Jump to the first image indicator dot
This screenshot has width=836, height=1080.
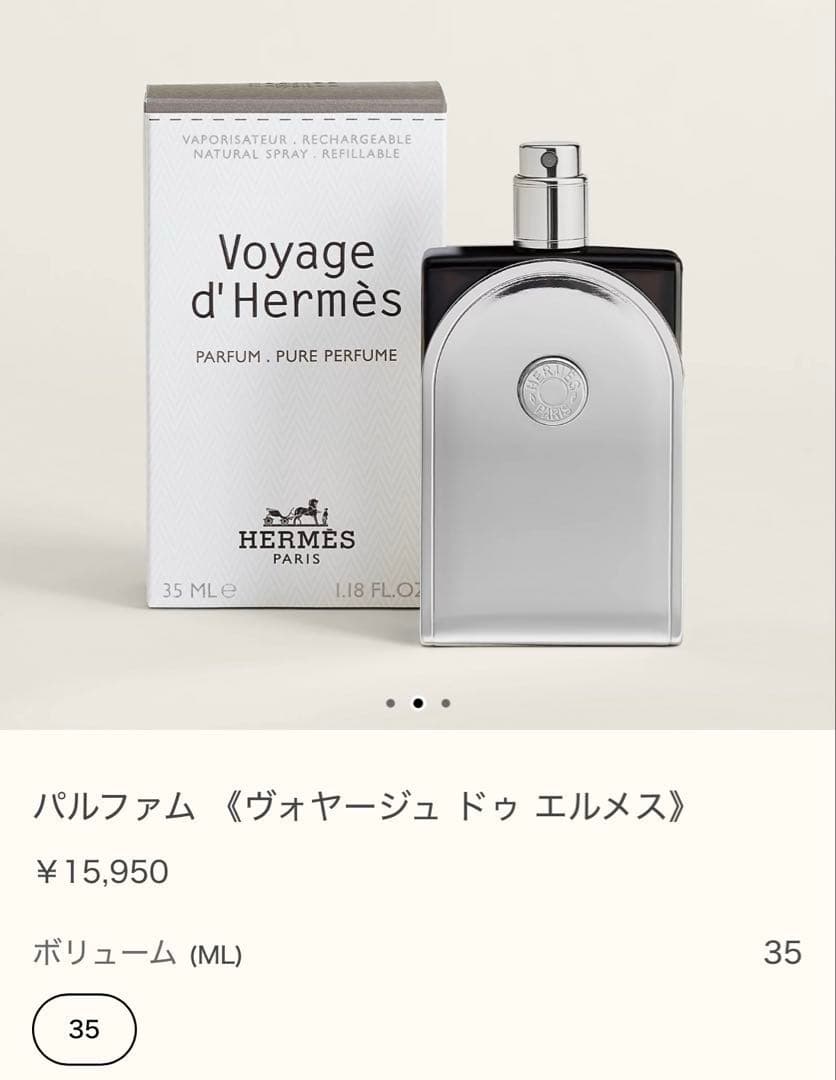coord(390,703)
